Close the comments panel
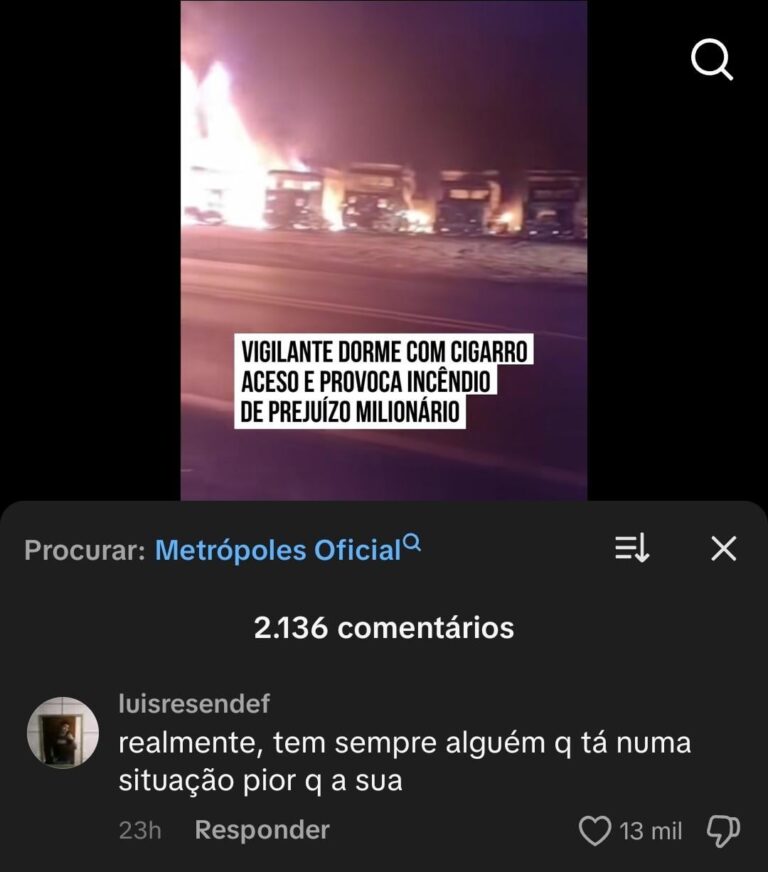This screenshot has width=768, height=872. 723,548
